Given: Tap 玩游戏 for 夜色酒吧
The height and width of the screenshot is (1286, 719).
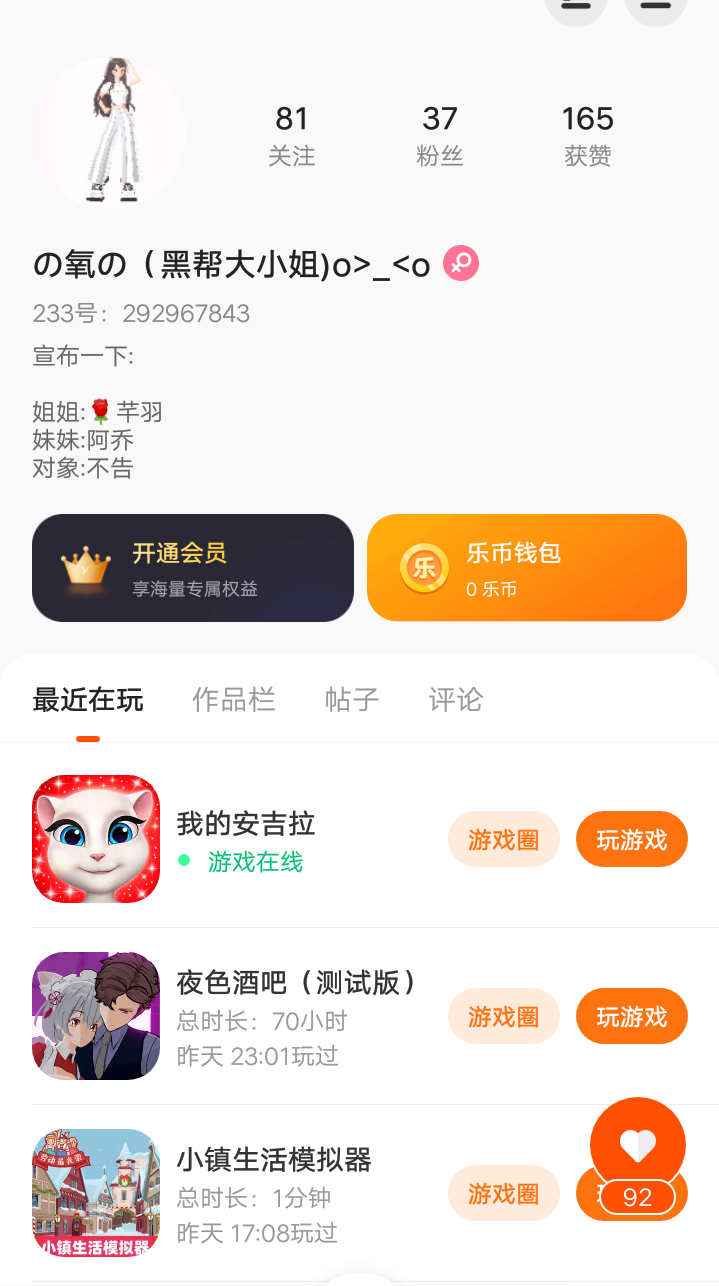Looking at the screenshot, I should pyautogui.click(x=631, y=1016).
